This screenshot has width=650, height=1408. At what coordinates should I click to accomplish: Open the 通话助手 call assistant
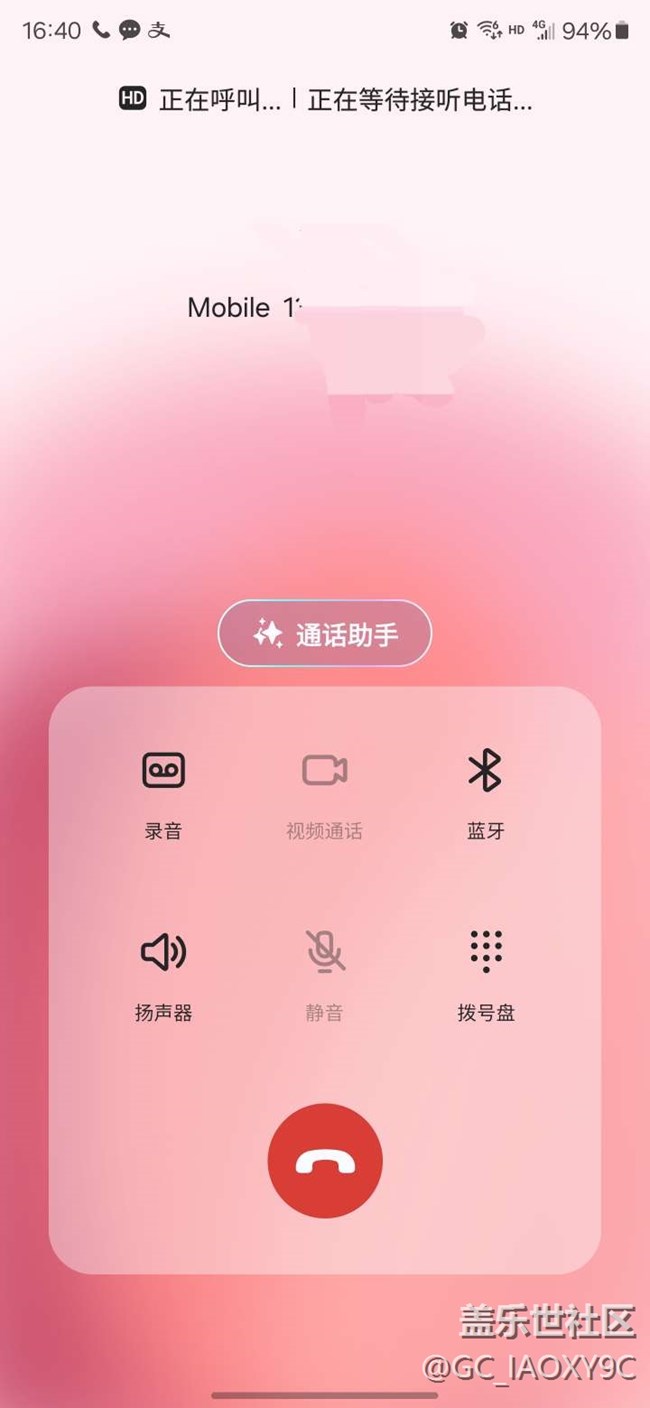pos(325,633)
